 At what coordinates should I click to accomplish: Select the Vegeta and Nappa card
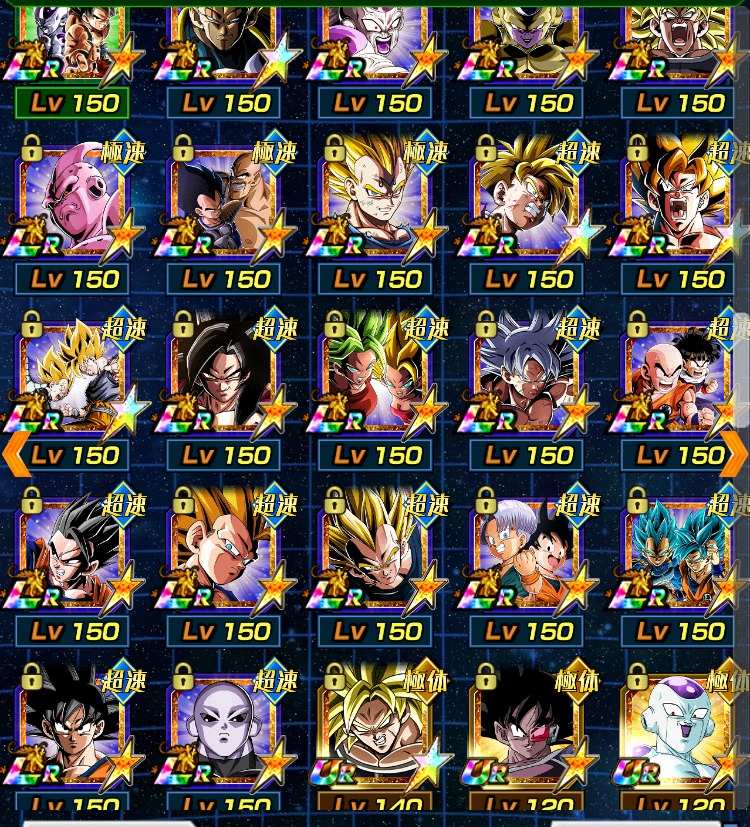(224, 201)
